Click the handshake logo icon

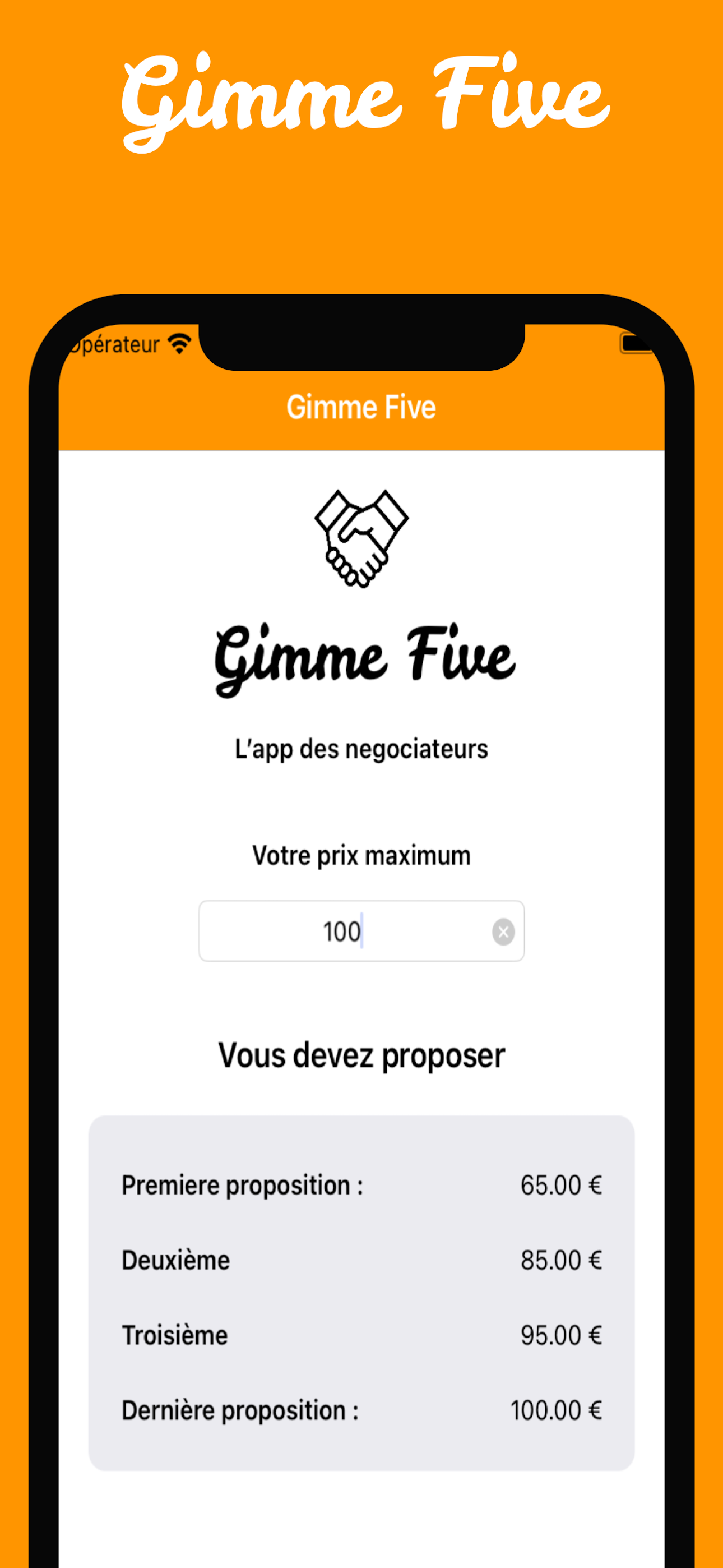point(361,539)
